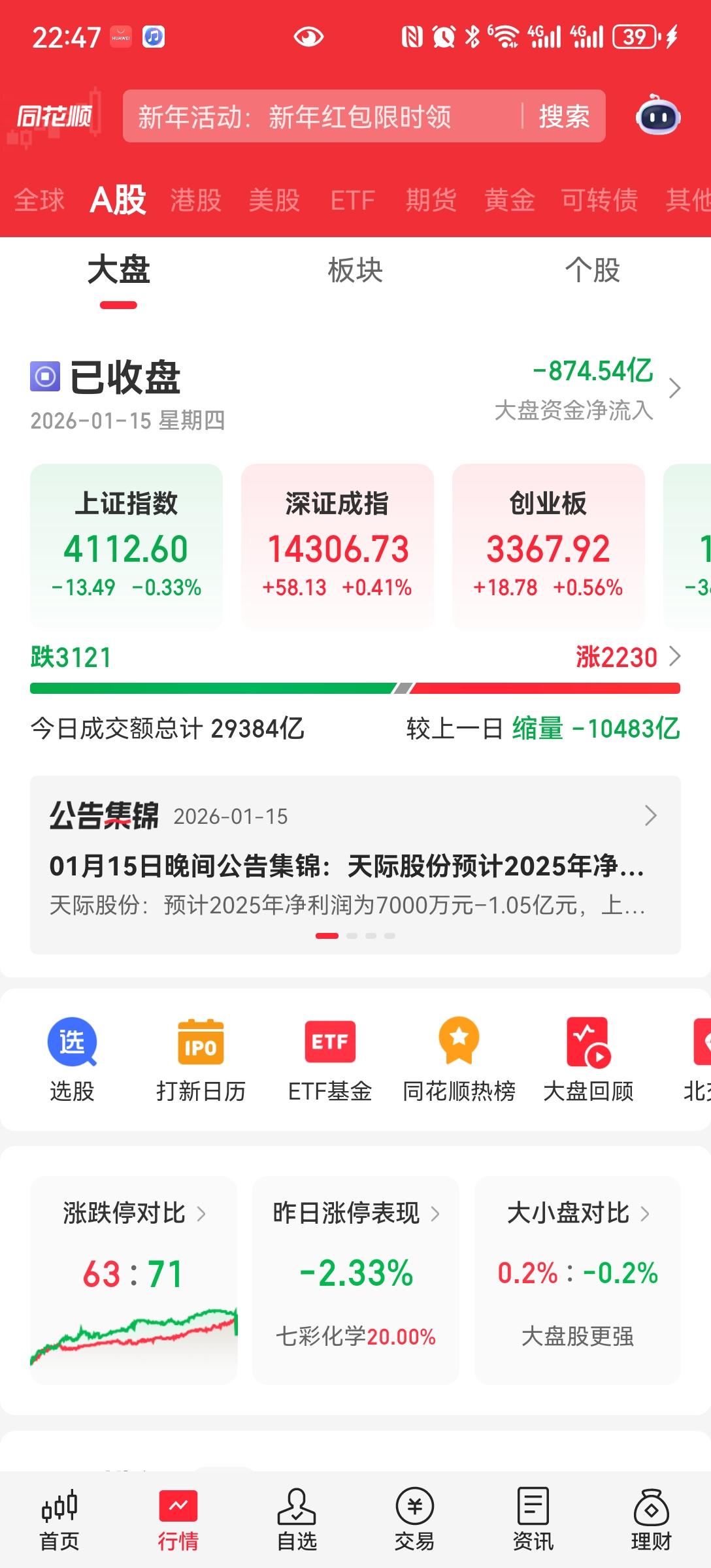The width and height of the screenshot is (711, 1568).
Task: Switch to the 港股 market tab
Action: [195, 199]
